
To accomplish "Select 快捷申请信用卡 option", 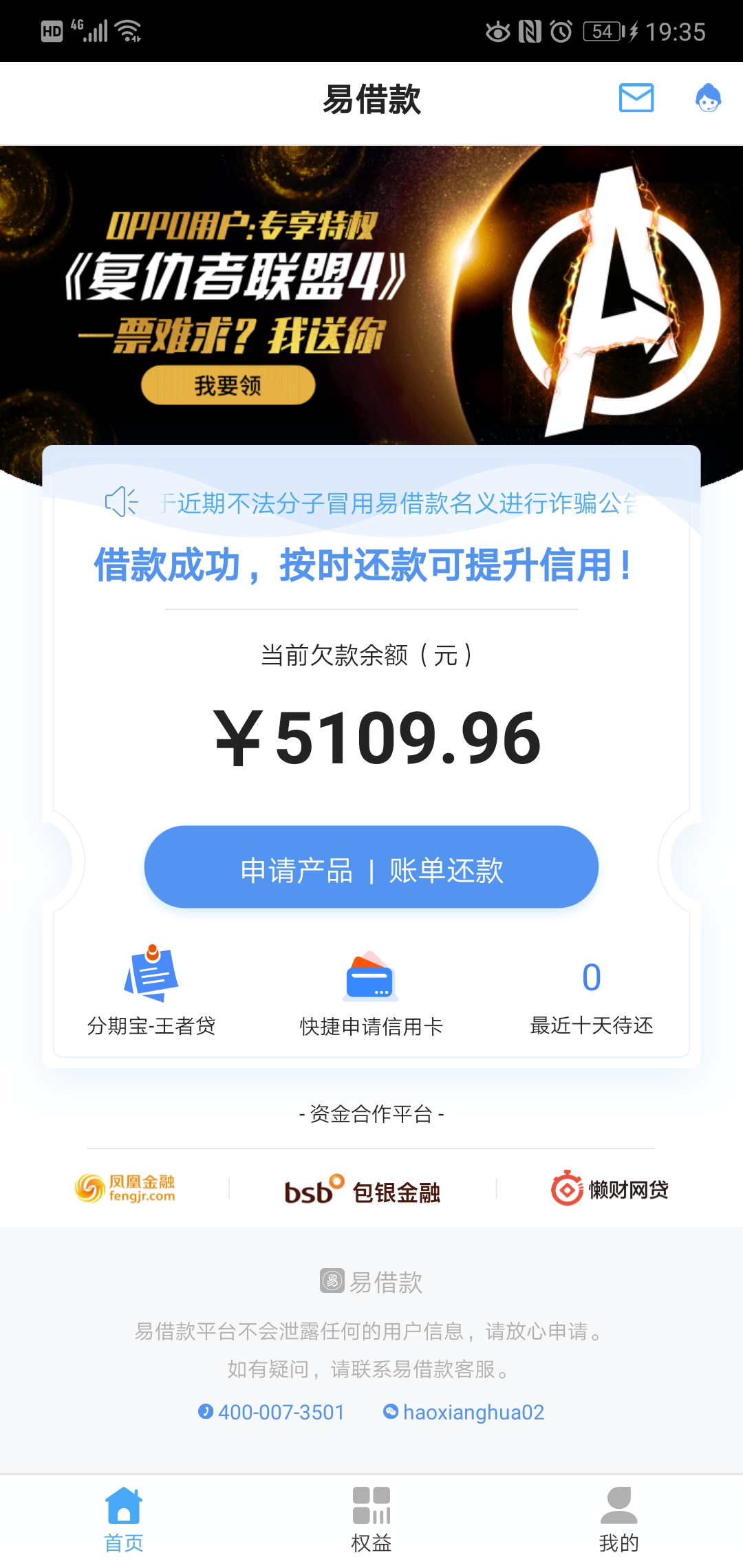I will pyautogui.click(x=371, y=989).
